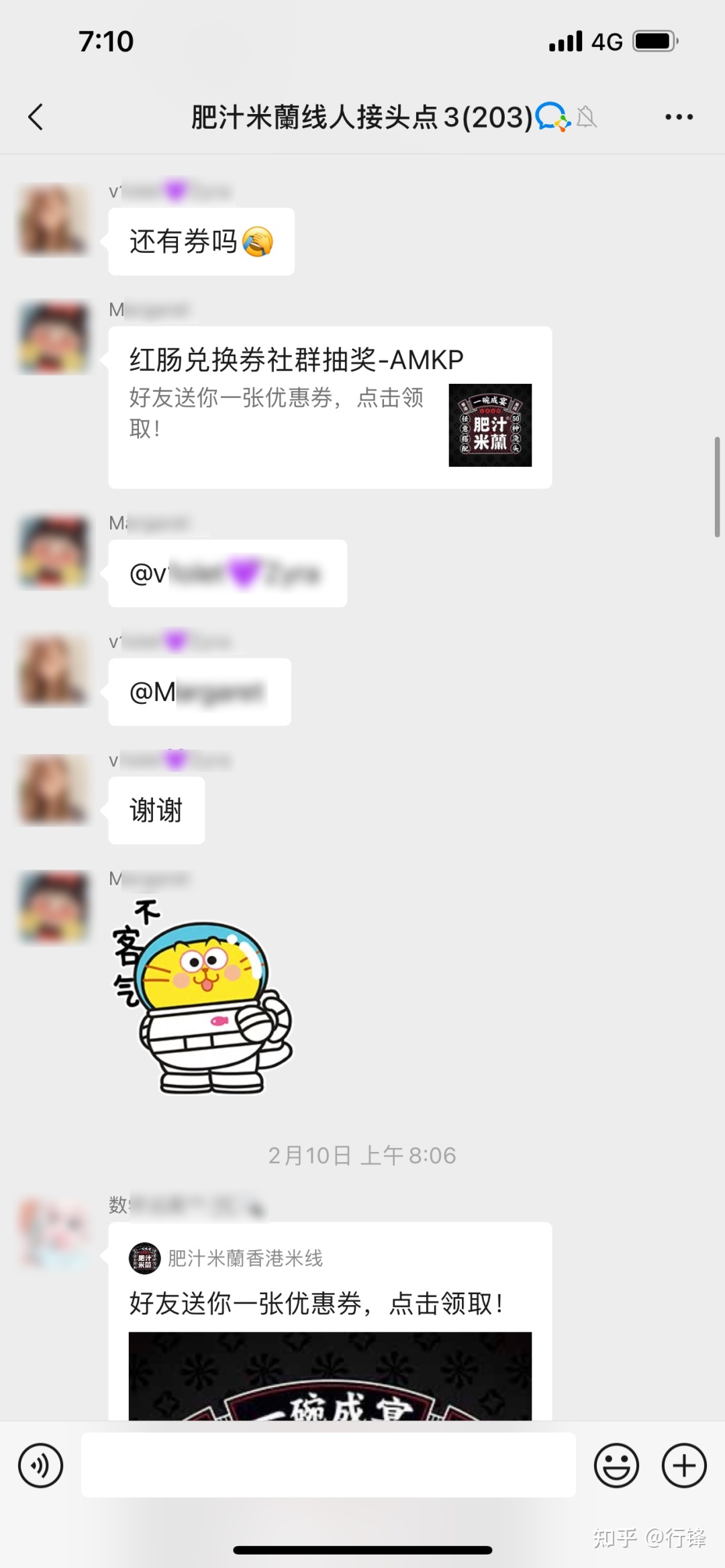The image size is (725, 1568).
Task: Open the group chat overflow menu
Action: 678,117
